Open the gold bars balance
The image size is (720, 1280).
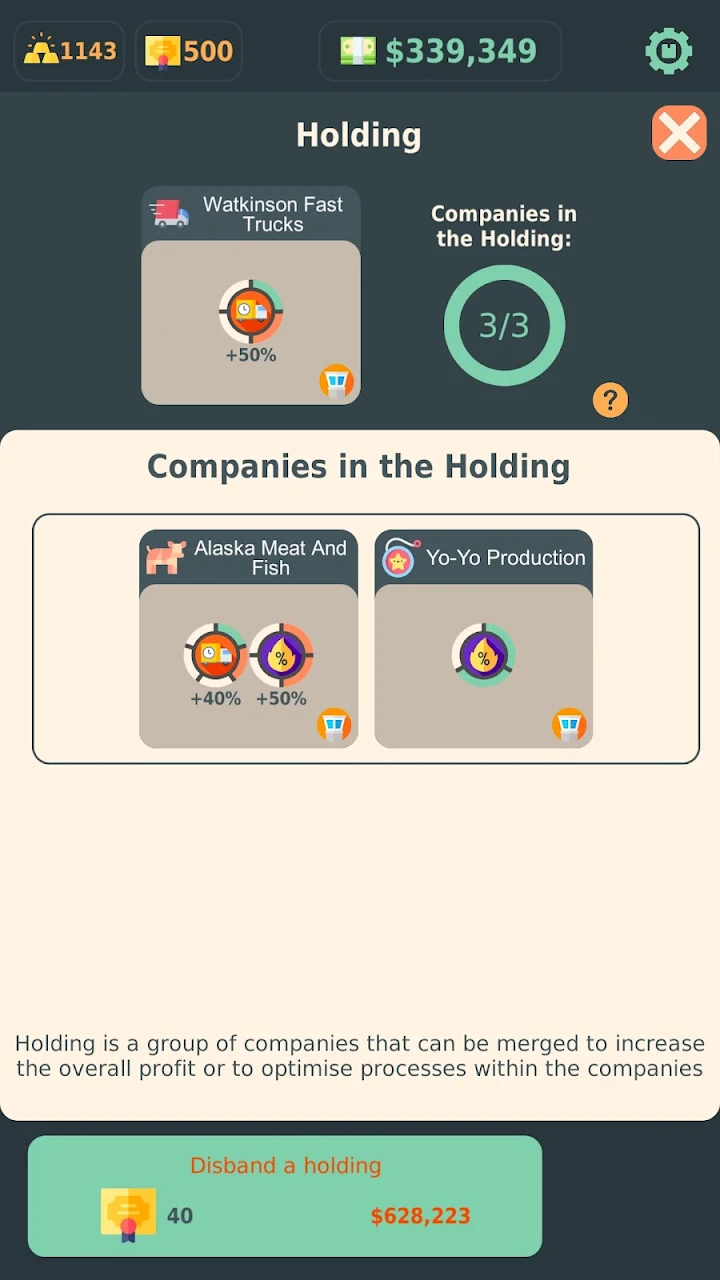point(70,51)
